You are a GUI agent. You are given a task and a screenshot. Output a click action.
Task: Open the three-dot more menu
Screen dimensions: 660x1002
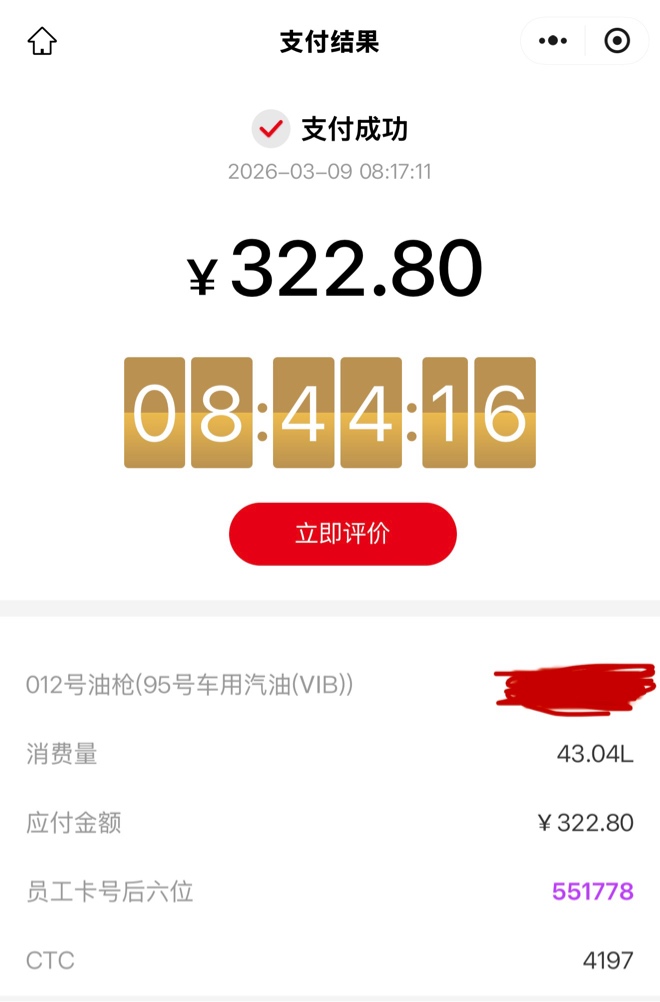pyautogui.click(x=553, y=41)
